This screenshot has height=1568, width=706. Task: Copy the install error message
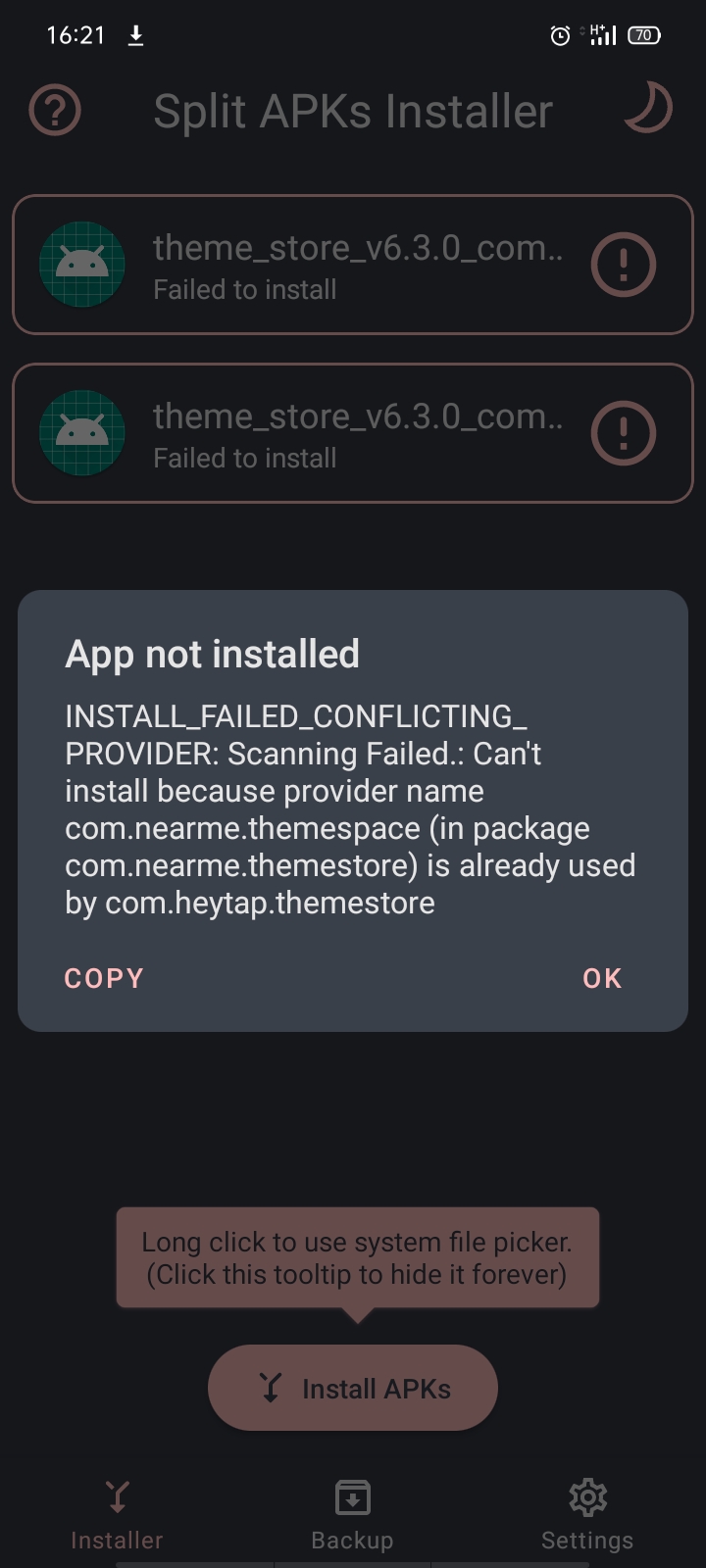[104, 978]
